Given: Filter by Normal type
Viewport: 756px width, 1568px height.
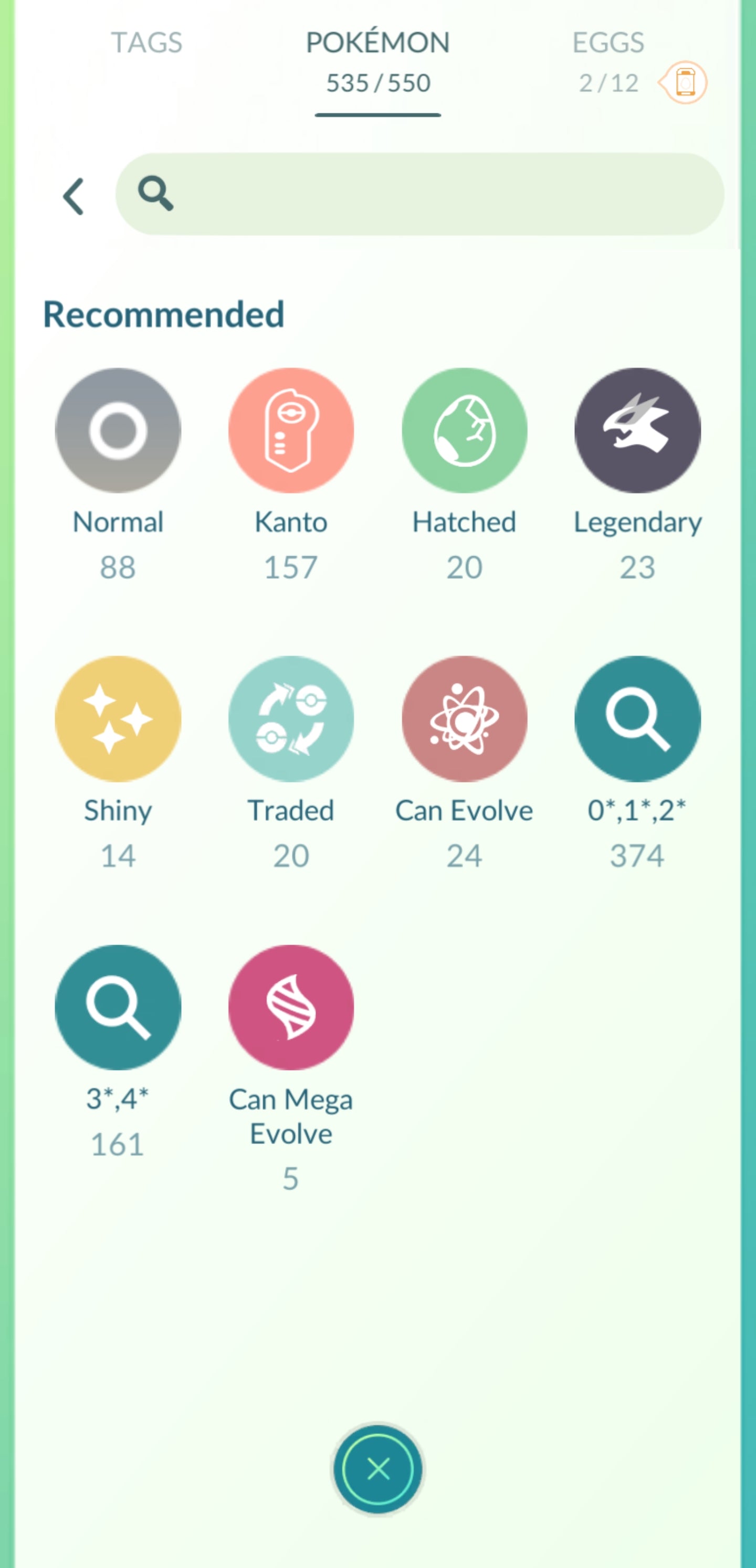Looking at the screenshot, I should click(x=118, y=430).
